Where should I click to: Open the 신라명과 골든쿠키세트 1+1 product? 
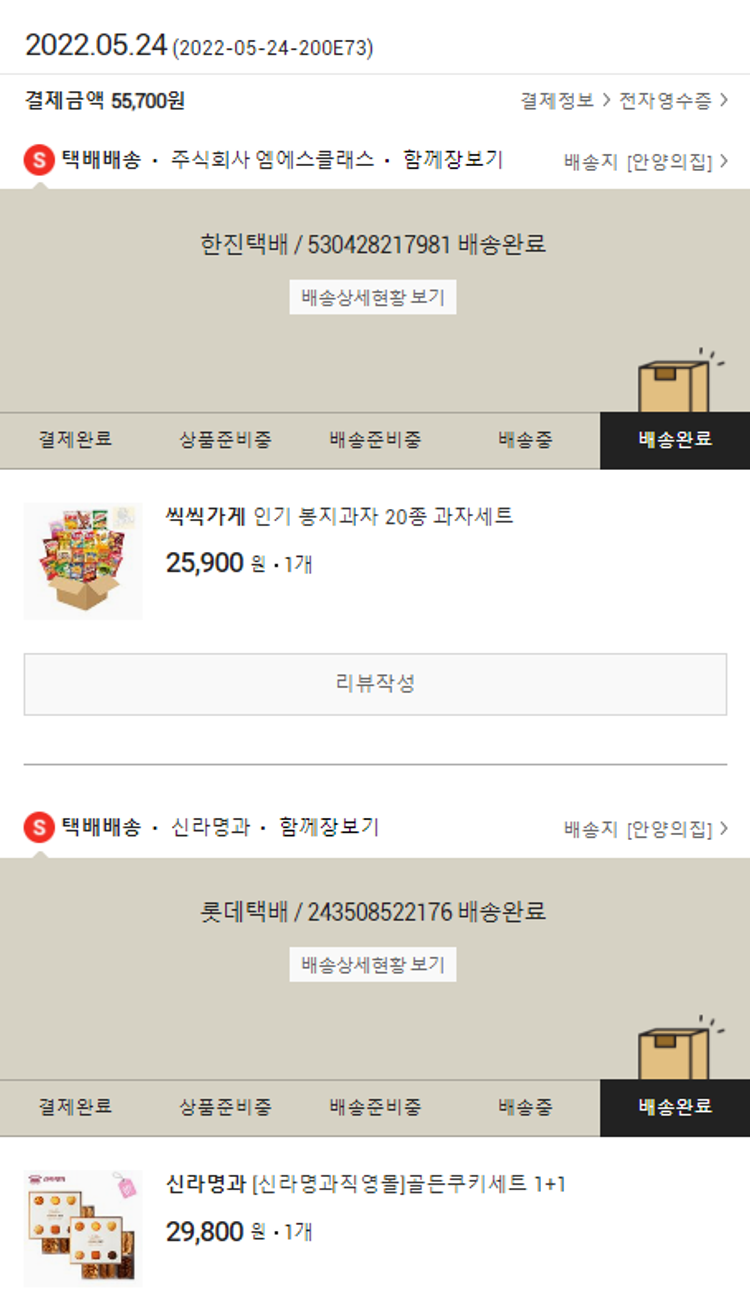click(x=366, y=1185)
